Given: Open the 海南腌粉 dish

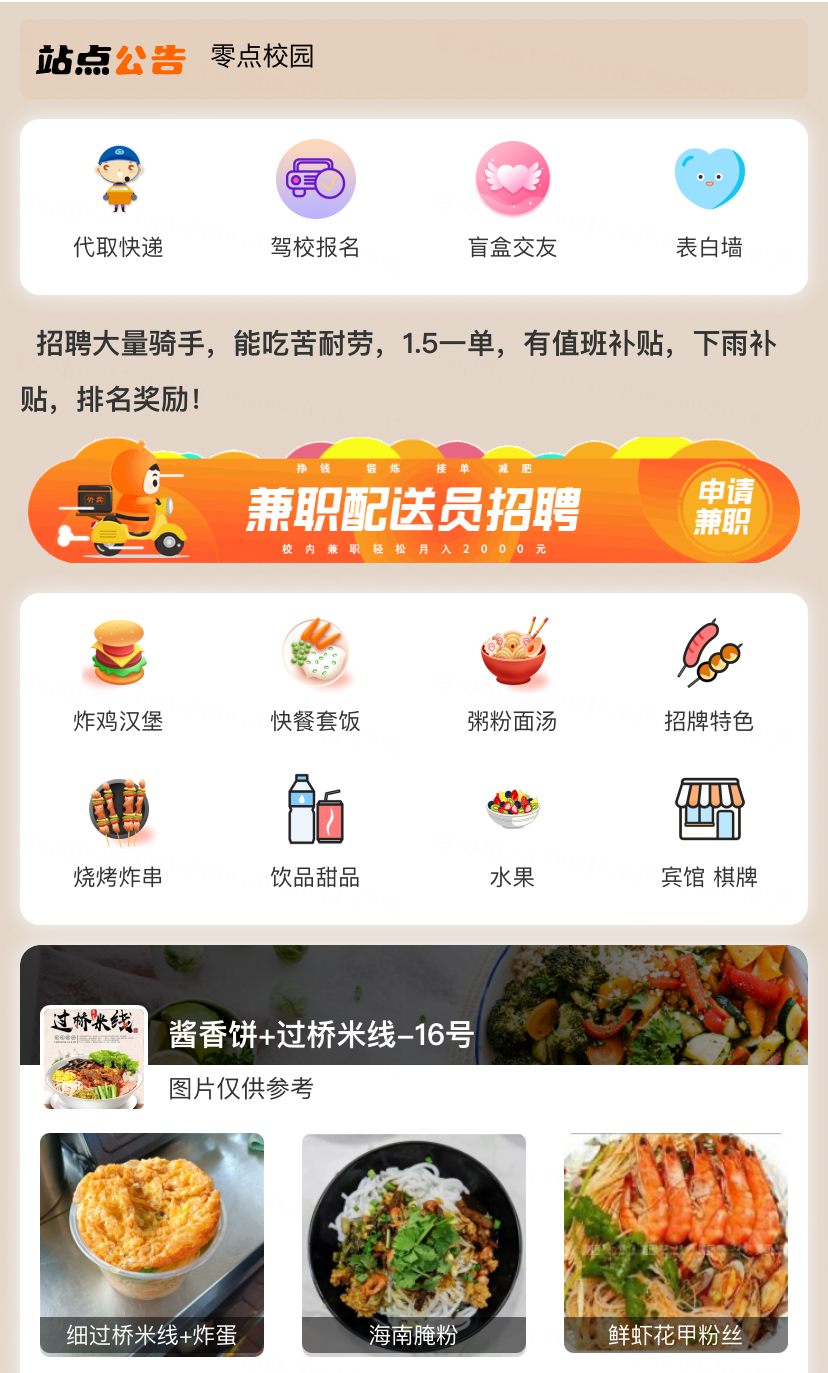Looking at the screenshot, I should (x=414, y=1244).
